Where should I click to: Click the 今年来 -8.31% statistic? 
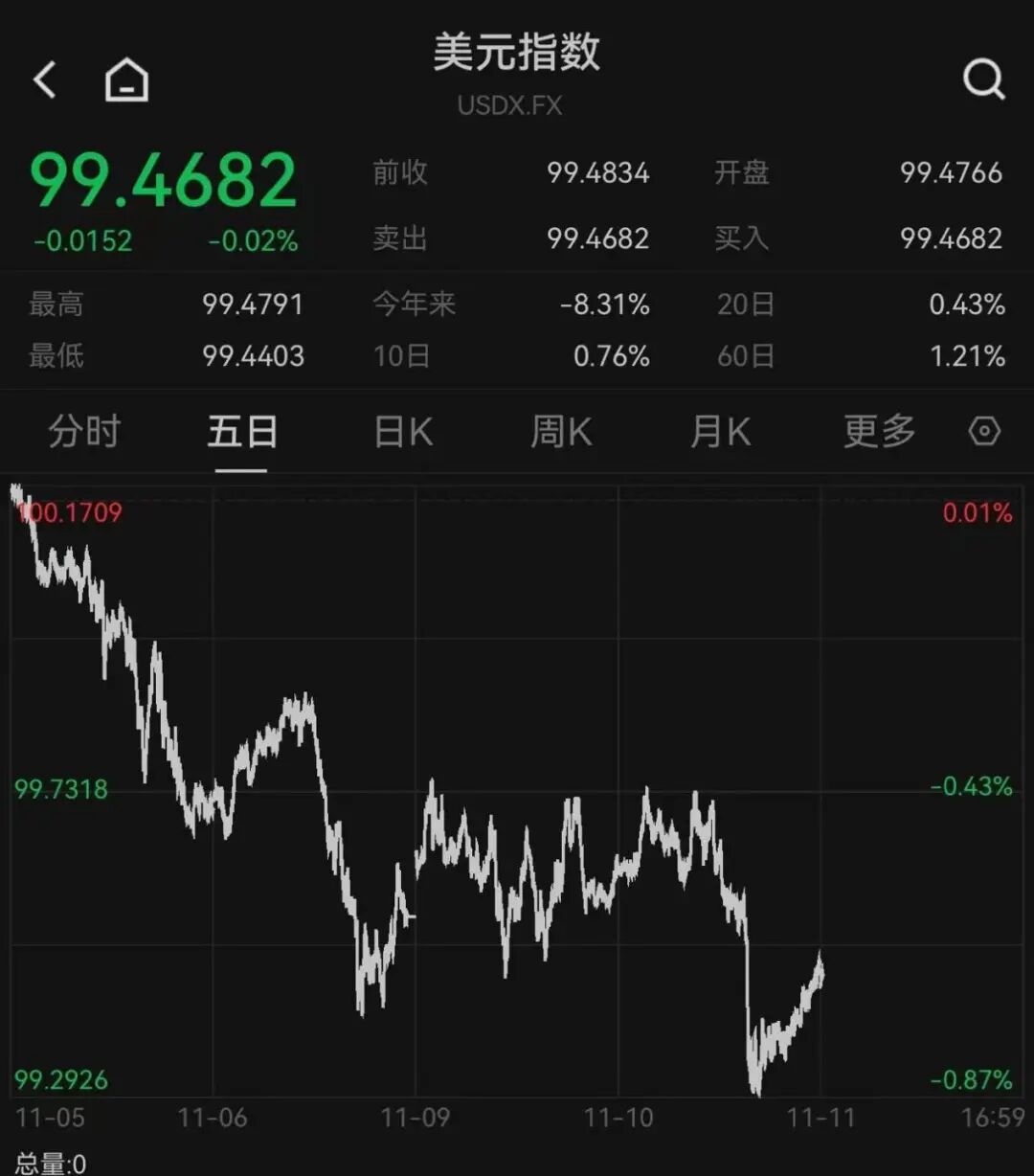609,304
